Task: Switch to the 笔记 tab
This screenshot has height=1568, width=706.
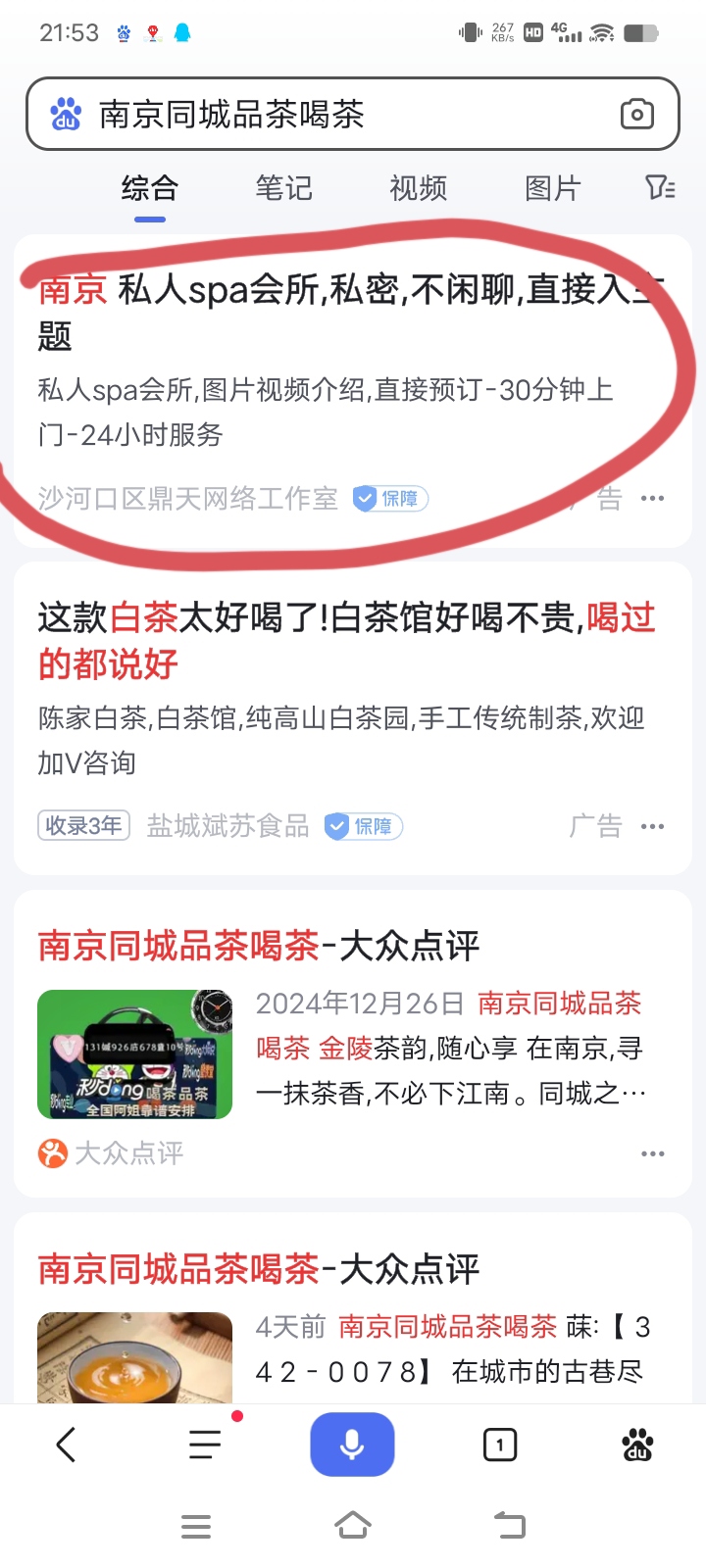Action: pyautogui.click(x=283, y=187)
